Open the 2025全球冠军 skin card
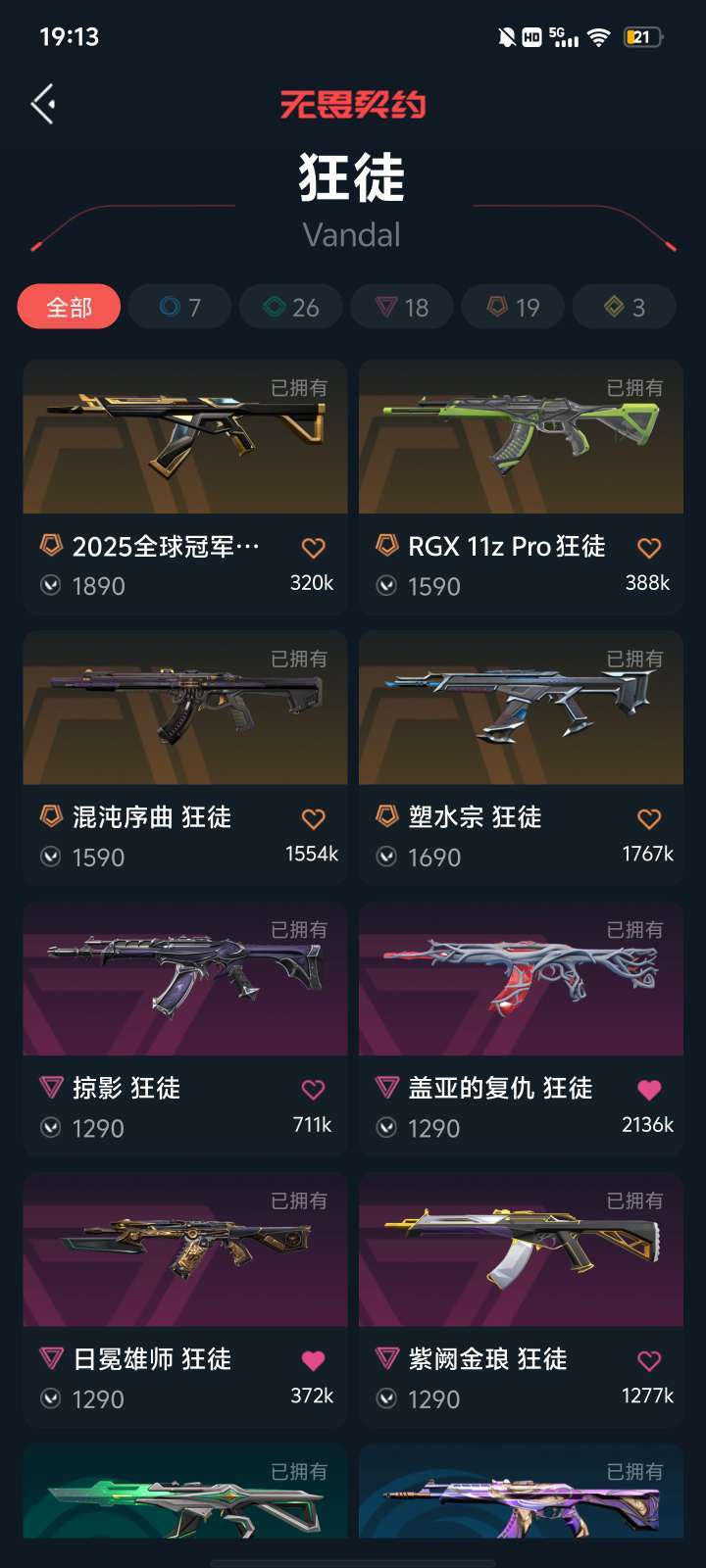Image resolution: width=706 pixels, height=1568 pixels. pyautogui.click(x=185, y=487)
